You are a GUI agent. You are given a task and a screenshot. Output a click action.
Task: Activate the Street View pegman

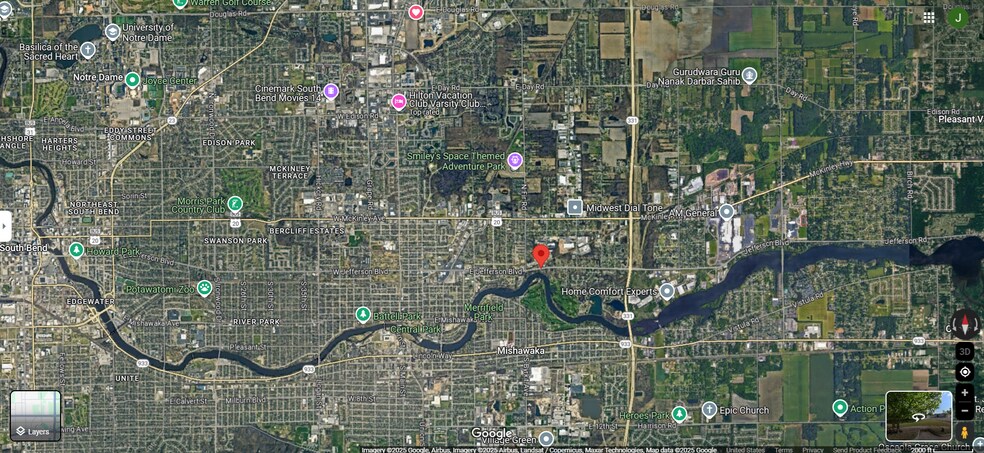(x=965, y=432)
